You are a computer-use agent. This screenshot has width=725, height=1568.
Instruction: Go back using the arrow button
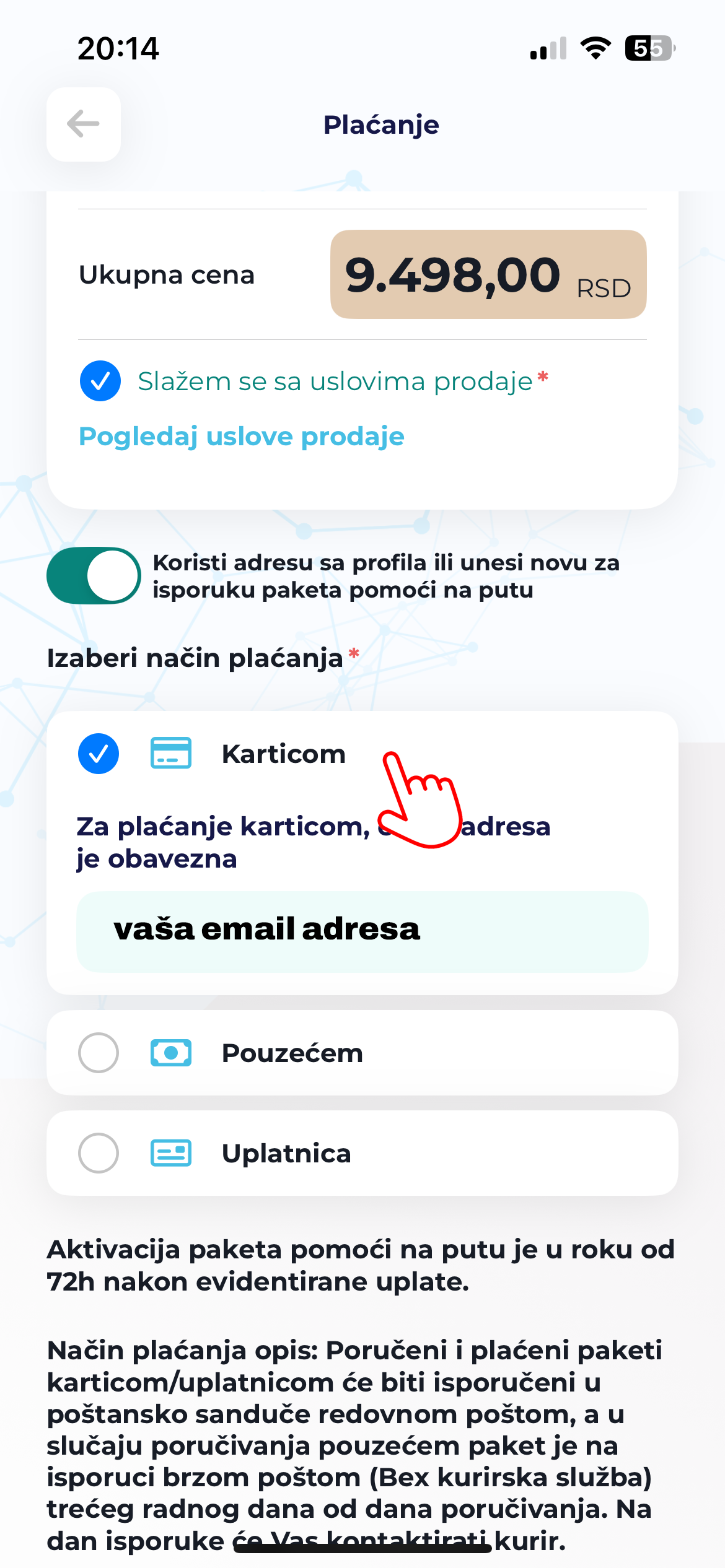point(84,124)
